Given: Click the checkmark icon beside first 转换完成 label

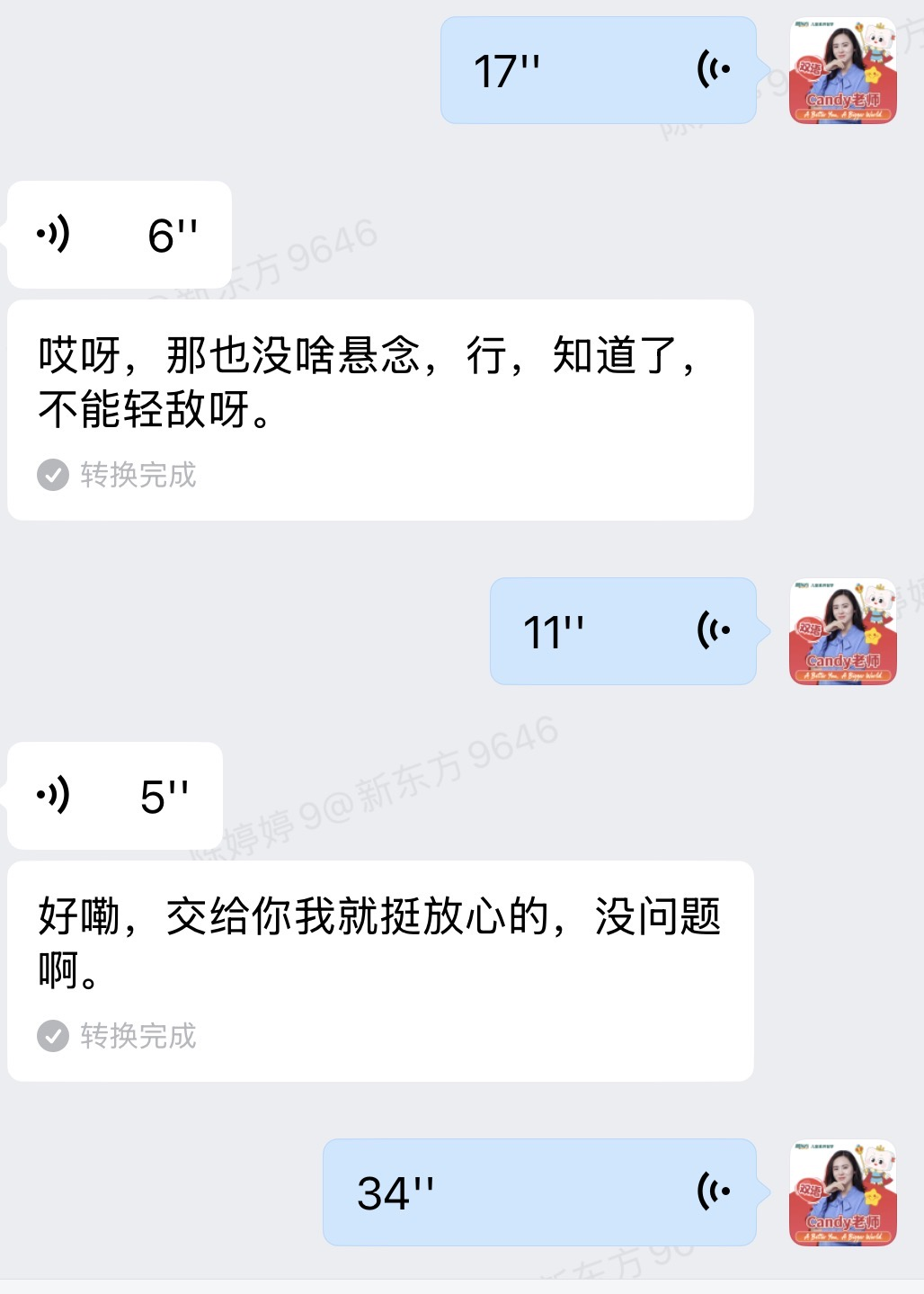Looking at the screenshot, I should click(54, 474).
